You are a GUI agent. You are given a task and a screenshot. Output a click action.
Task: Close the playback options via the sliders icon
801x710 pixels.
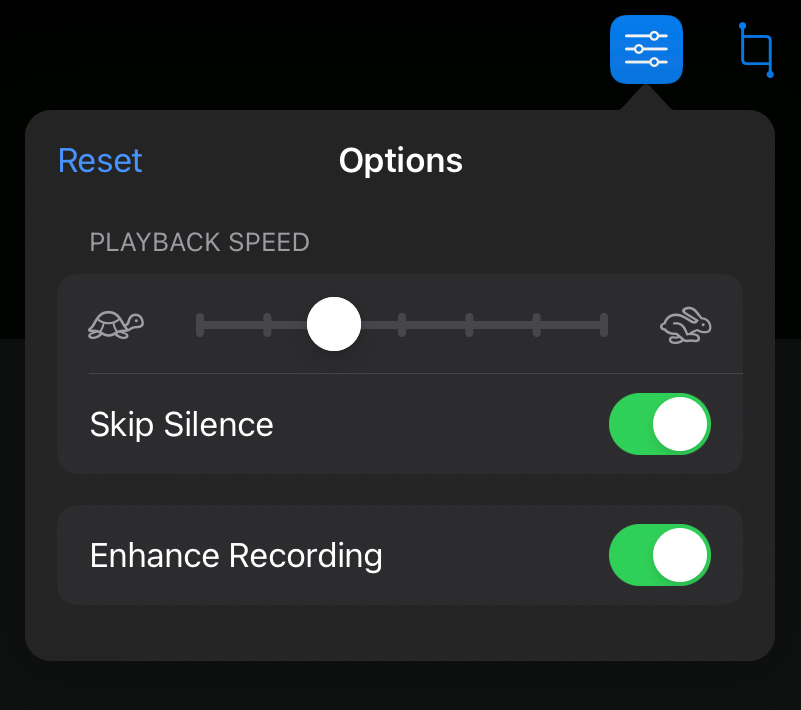pos(646,49)
